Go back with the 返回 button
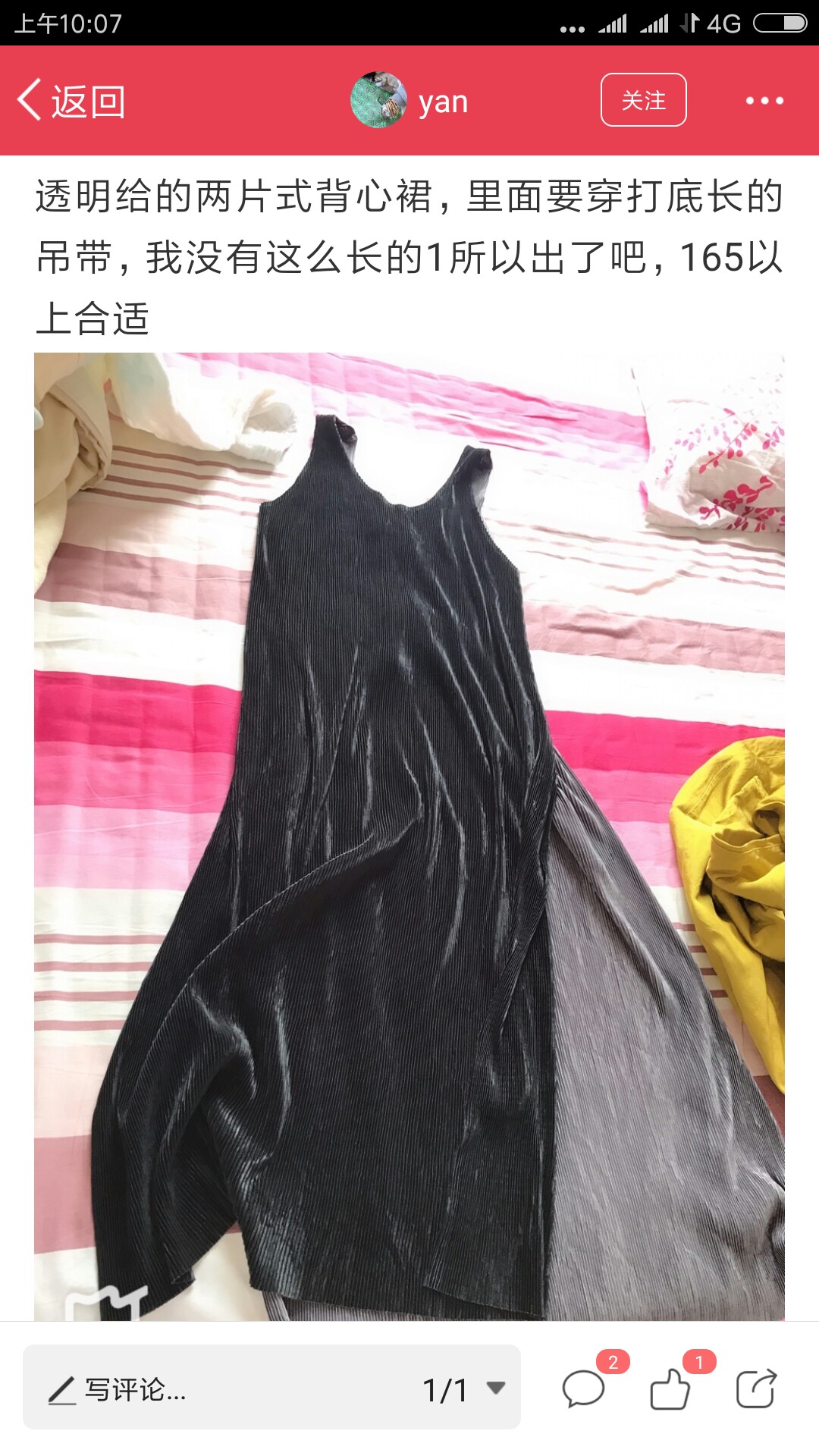The height and width of the screenshot is (1456, 819). coord(71,101)
